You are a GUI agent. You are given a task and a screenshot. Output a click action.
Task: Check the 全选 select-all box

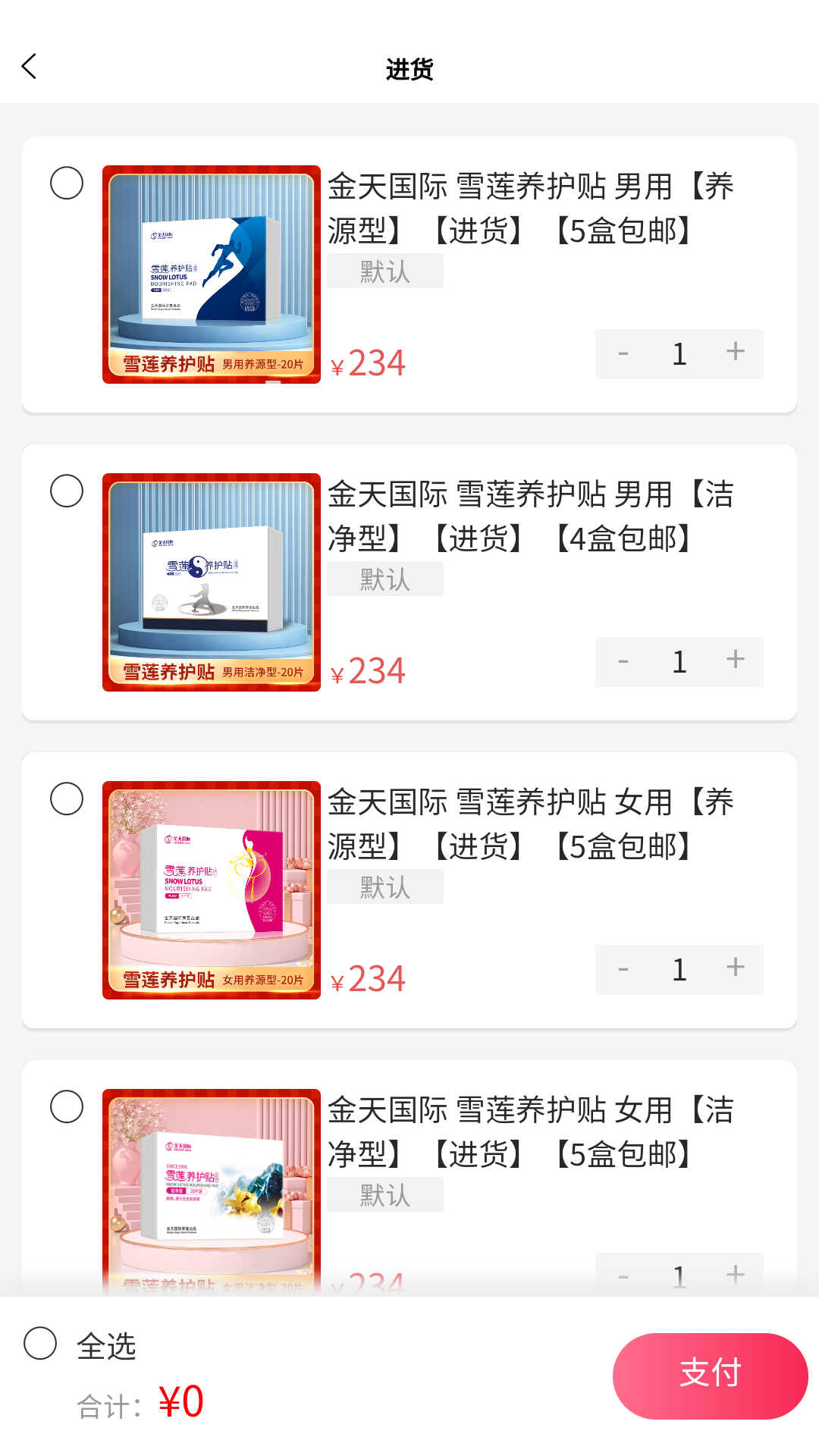(41, 1344)
